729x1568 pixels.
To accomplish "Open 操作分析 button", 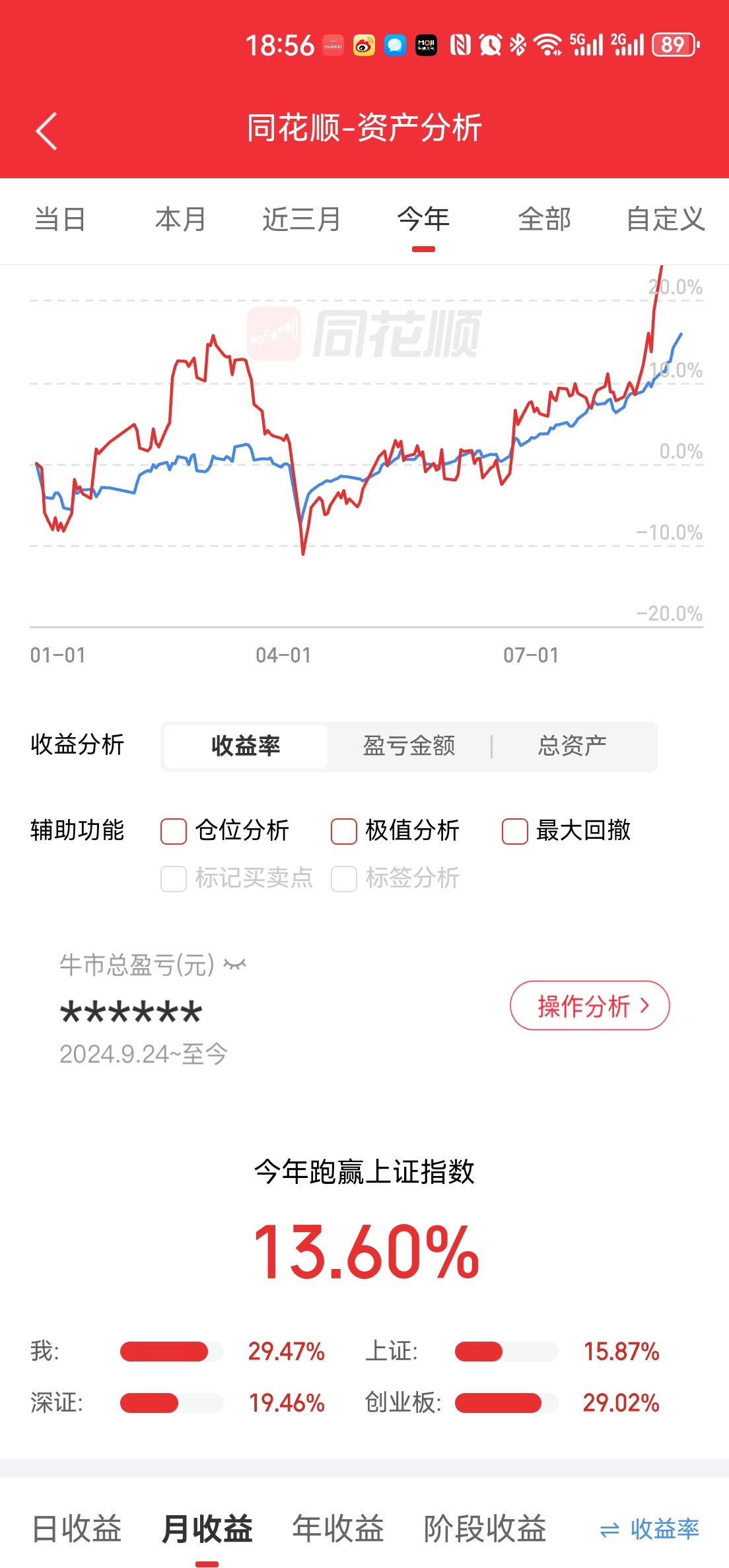I will tap(590, 1006).
